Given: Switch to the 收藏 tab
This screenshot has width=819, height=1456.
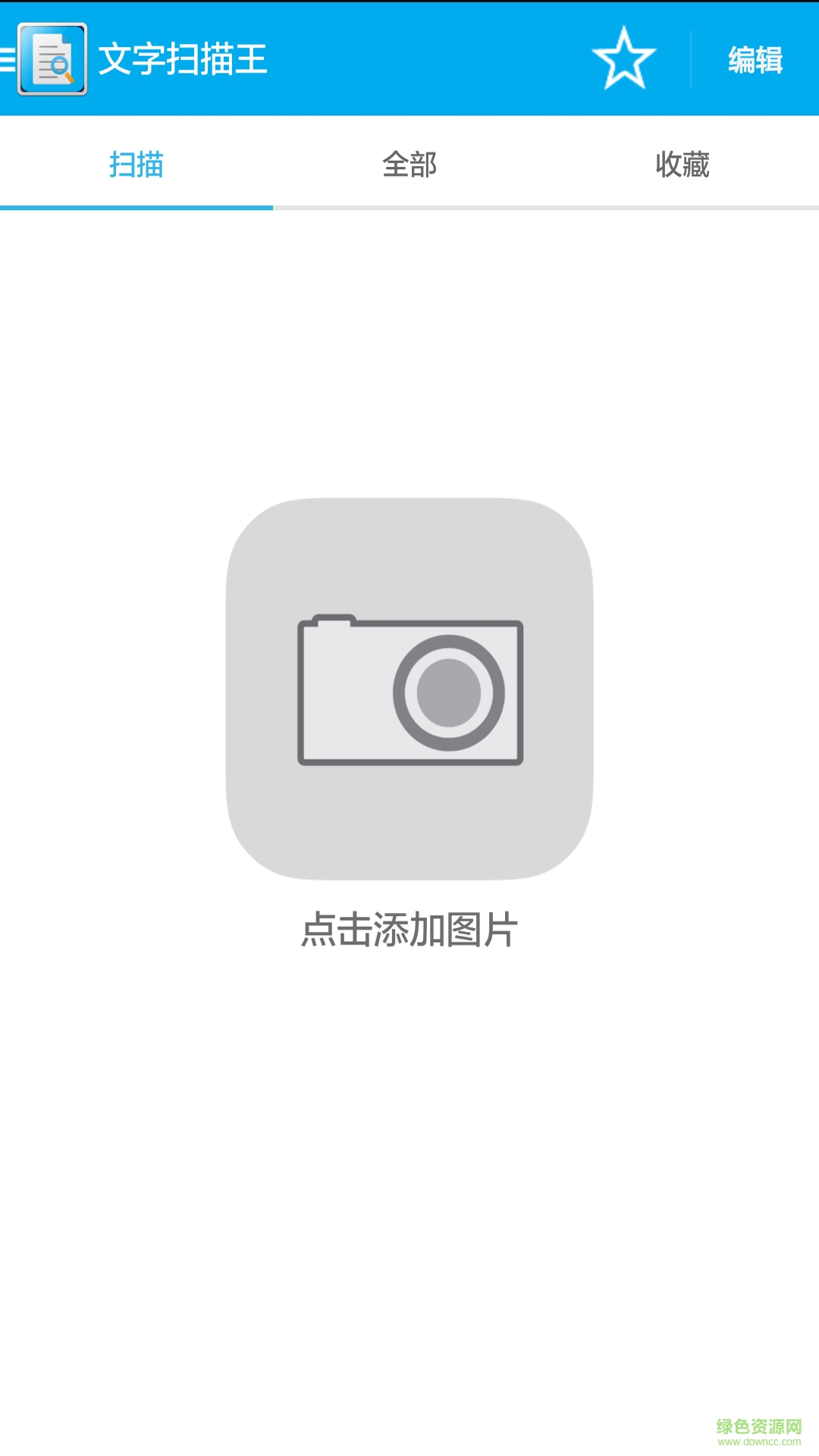Looking at the screenshot, I should point(682,164).
